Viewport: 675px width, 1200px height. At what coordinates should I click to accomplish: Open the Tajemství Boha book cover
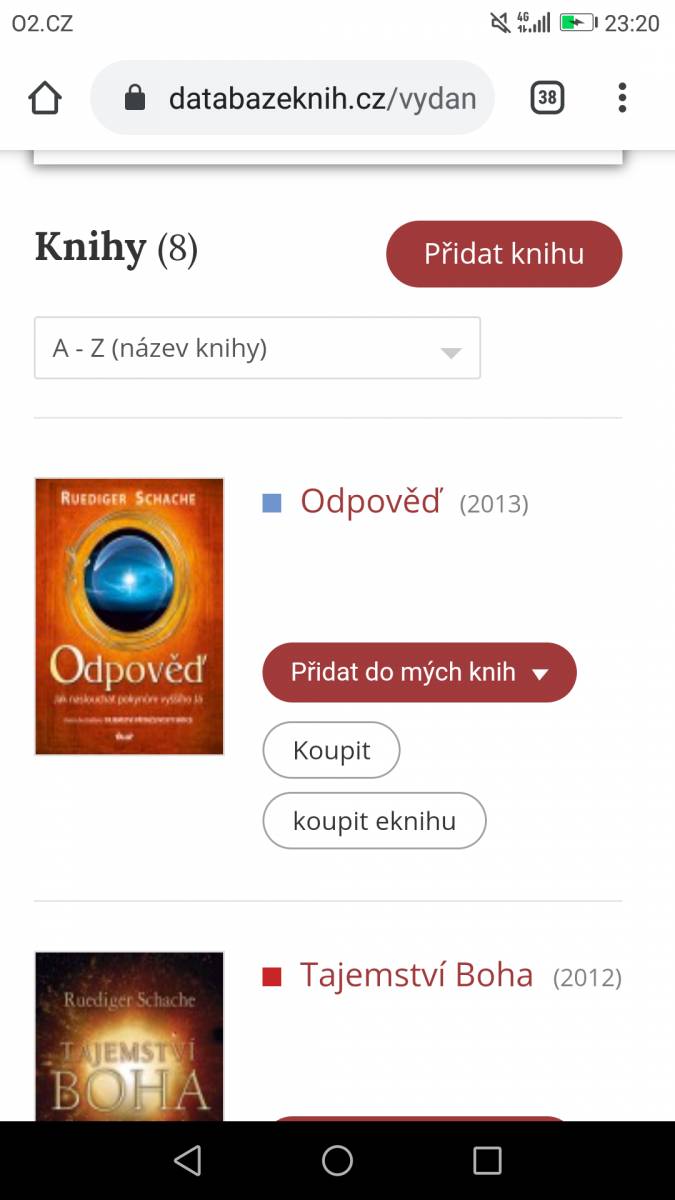(x=129, y=1036)
